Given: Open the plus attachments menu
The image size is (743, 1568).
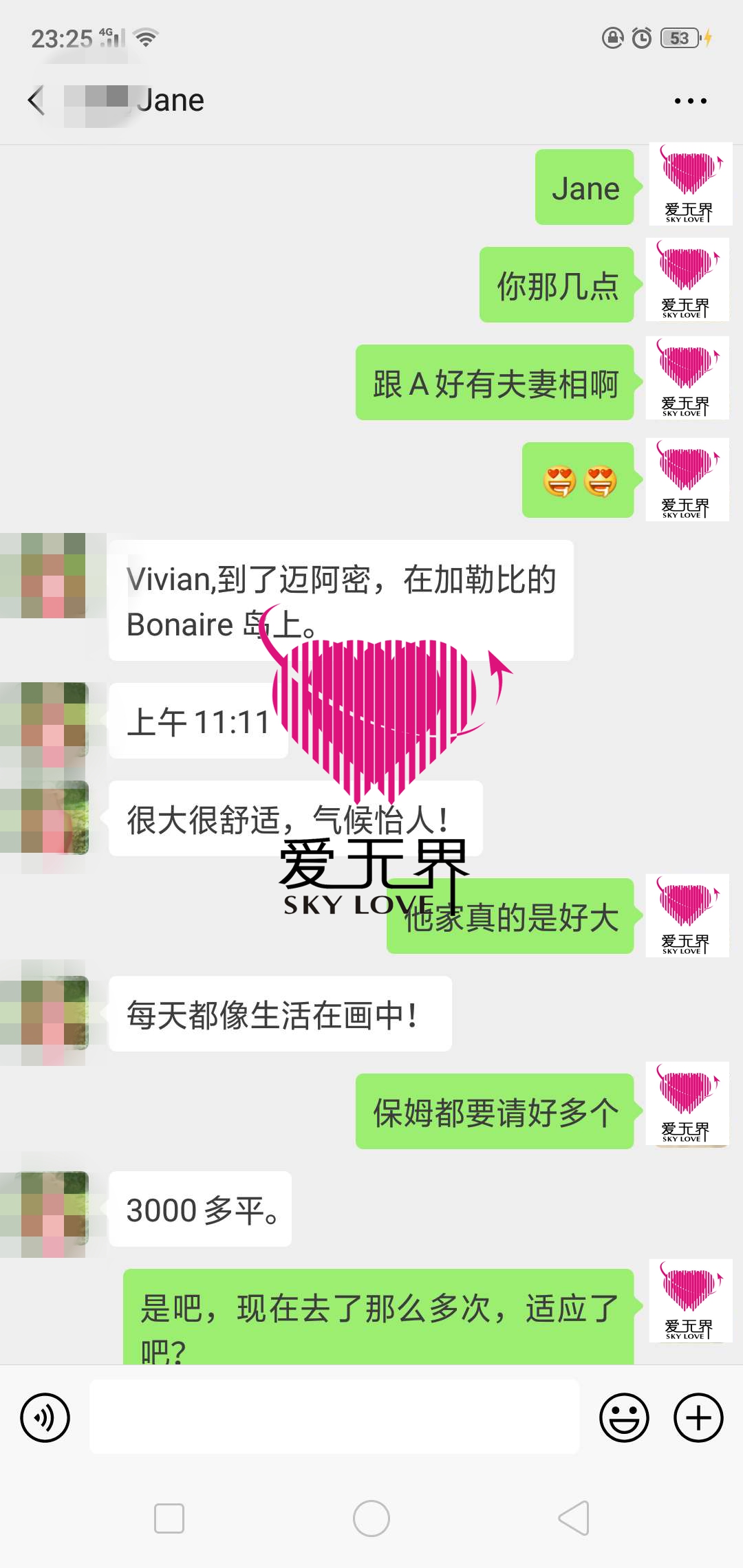Looking at the screenshot, I should tap(698, 1417).
